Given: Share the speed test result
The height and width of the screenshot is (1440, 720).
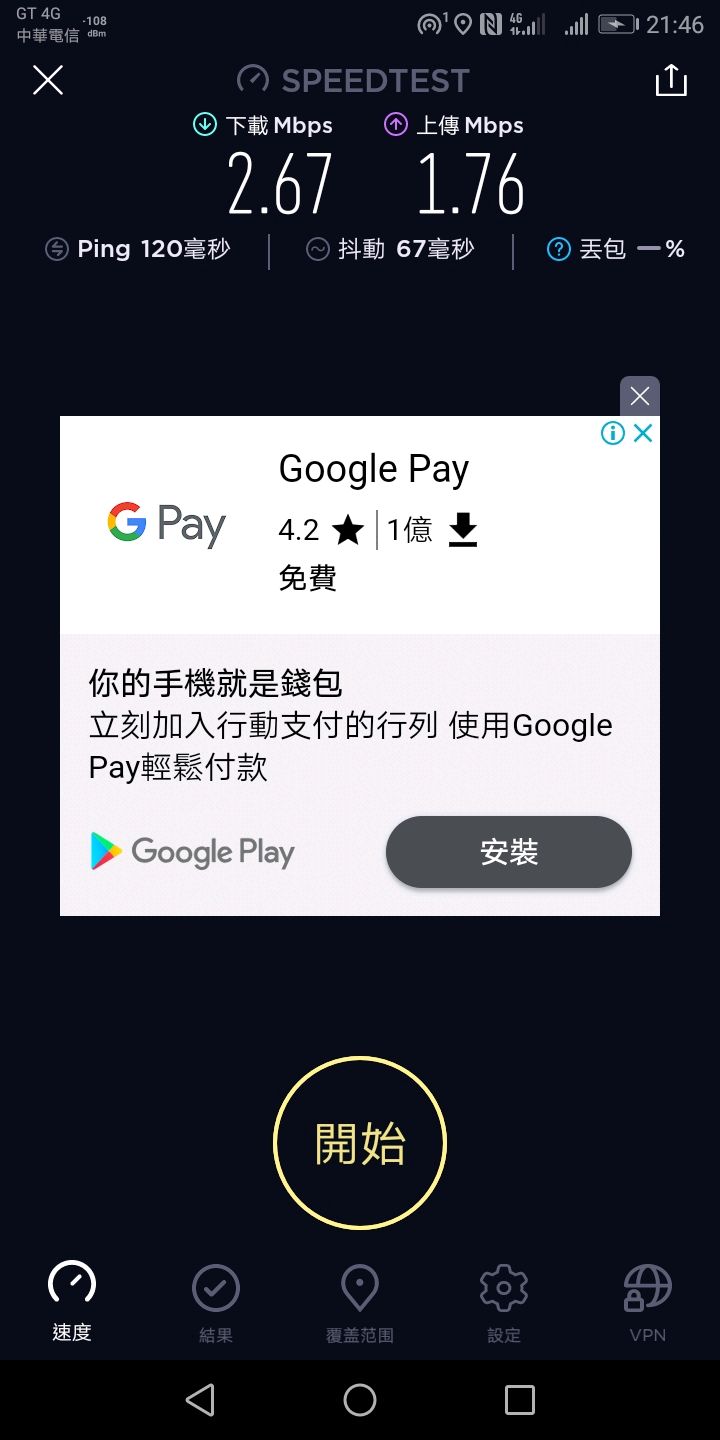Looking at the screenshot, I should pos(671,80).
